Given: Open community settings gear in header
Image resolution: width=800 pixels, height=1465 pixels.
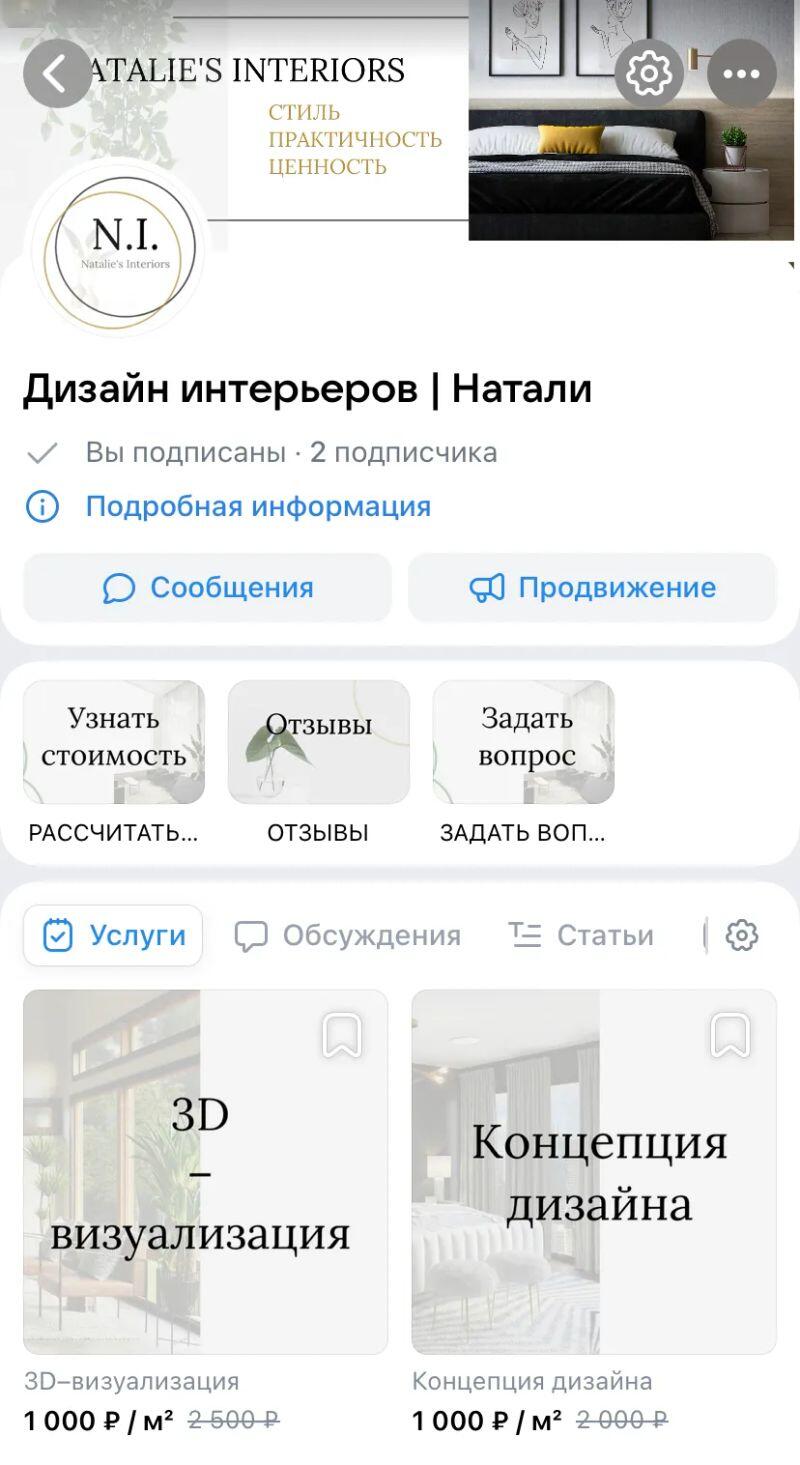Looking at the screenshot, I should tap(649, 73).
